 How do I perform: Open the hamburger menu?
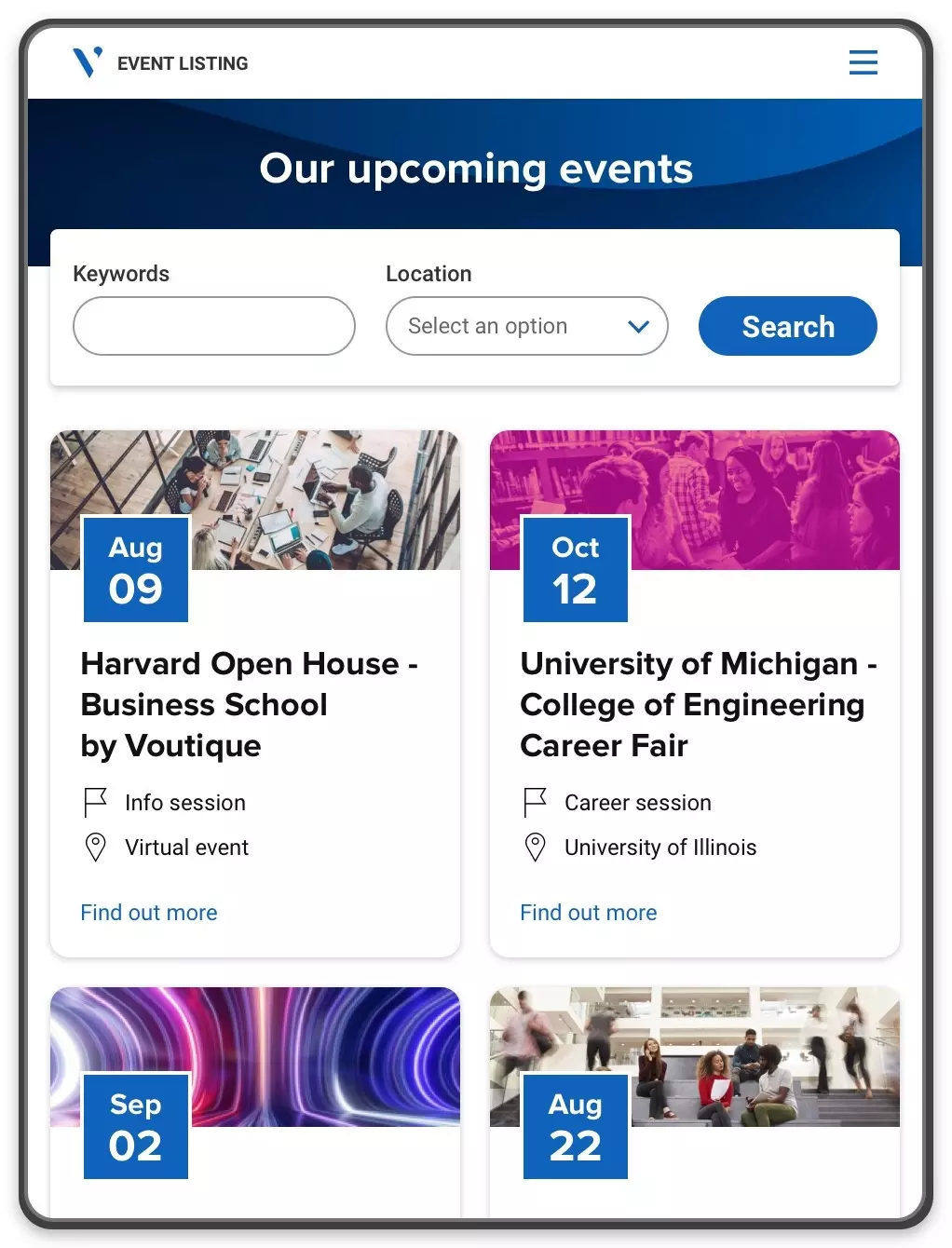[x=863, y=62]
